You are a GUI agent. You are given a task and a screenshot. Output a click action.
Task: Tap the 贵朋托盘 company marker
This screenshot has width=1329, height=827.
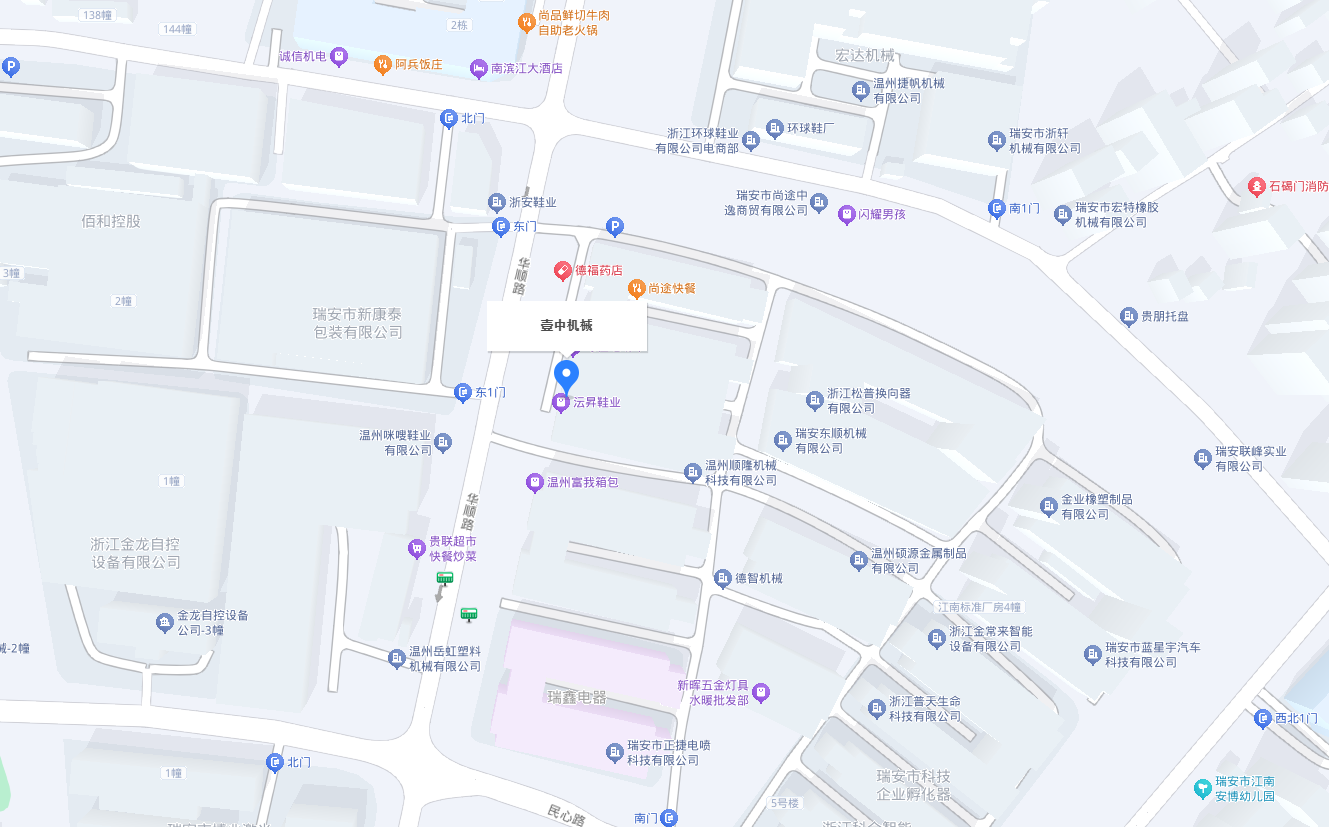[x=1129, y=316]
